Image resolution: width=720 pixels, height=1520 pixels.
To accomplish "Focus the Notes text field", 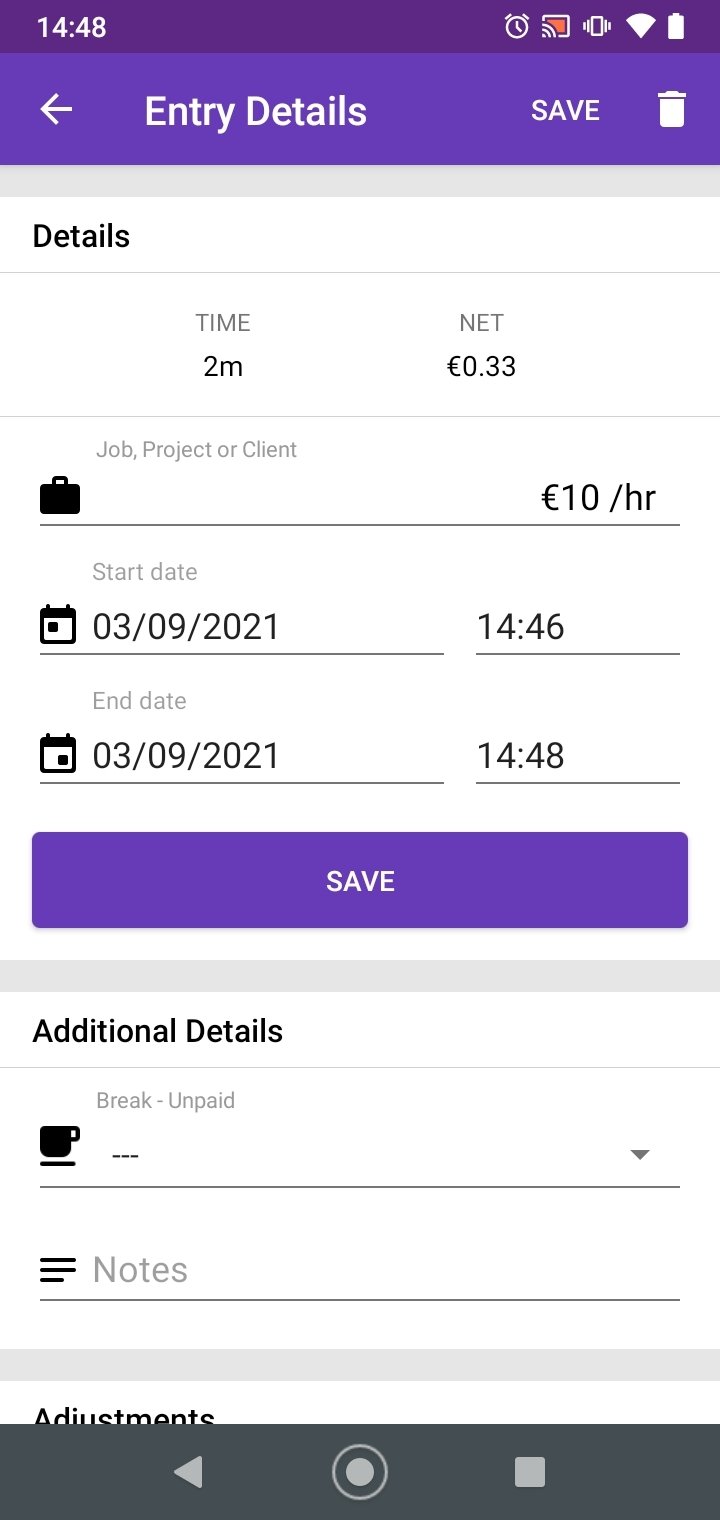I will click(x=360, y=1270).
